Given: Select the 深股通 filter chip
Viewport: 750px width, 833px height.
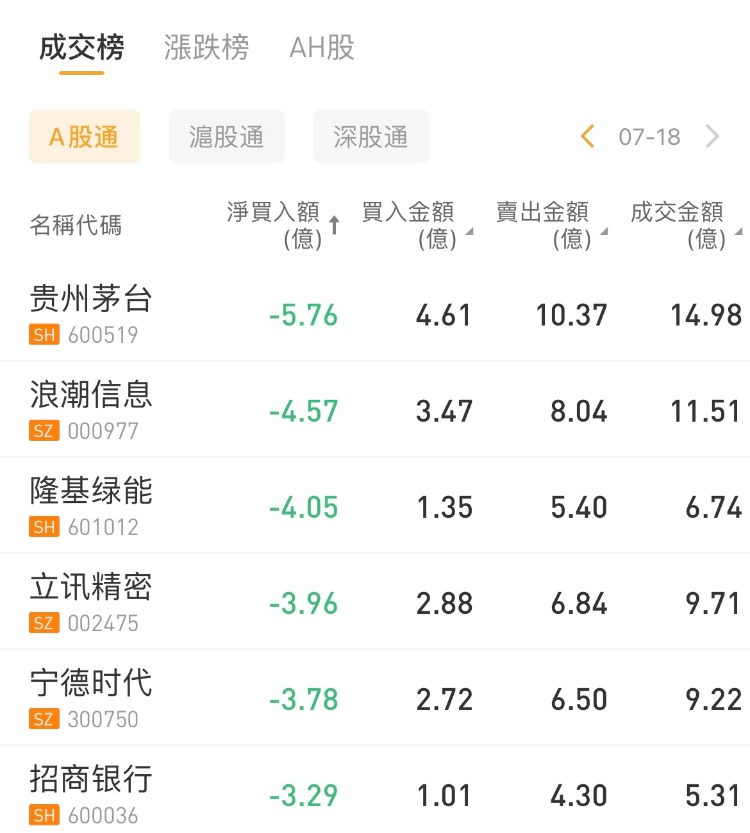Looking at the screenshot, I should (371, 137).
